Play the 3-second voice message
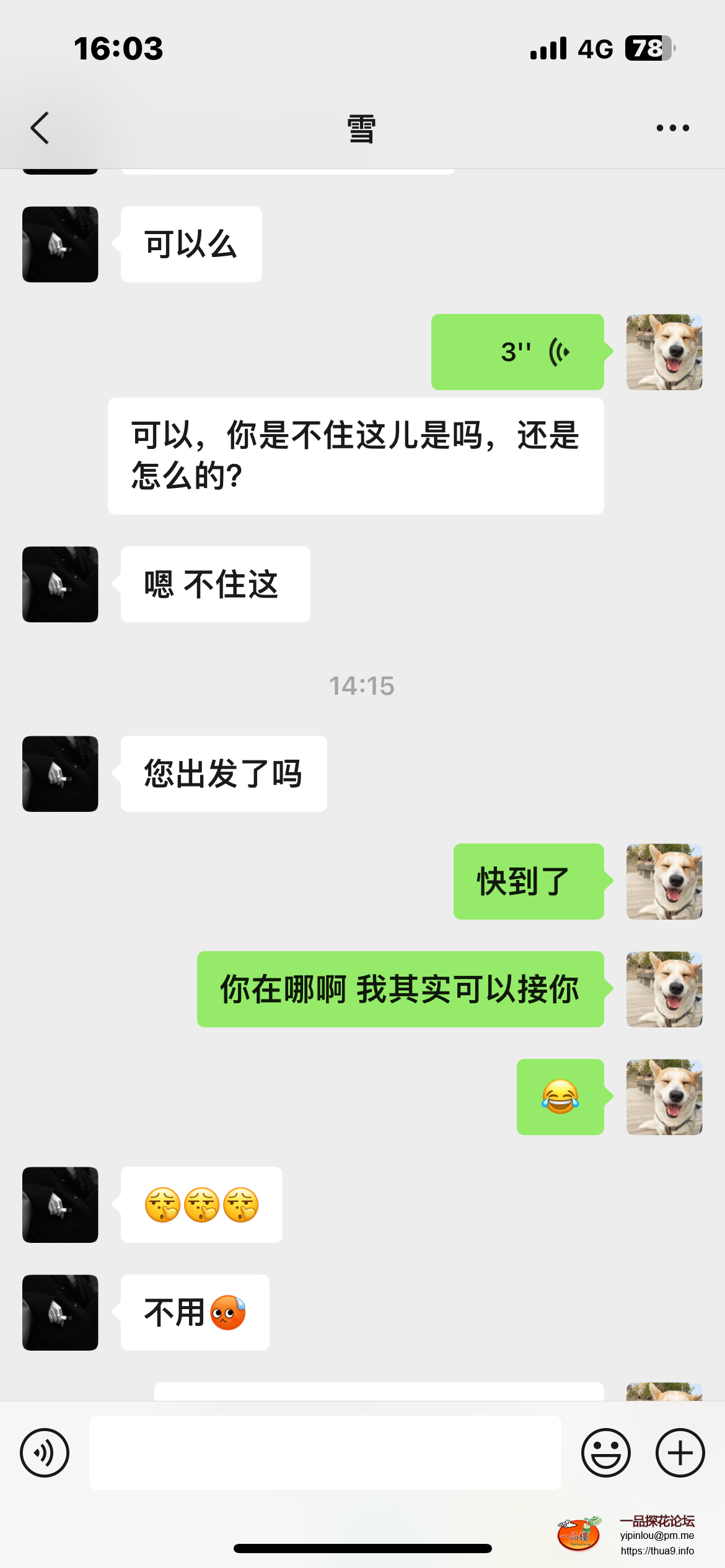The height and width of the screenshot is (1568, 725). coord(517,351)
